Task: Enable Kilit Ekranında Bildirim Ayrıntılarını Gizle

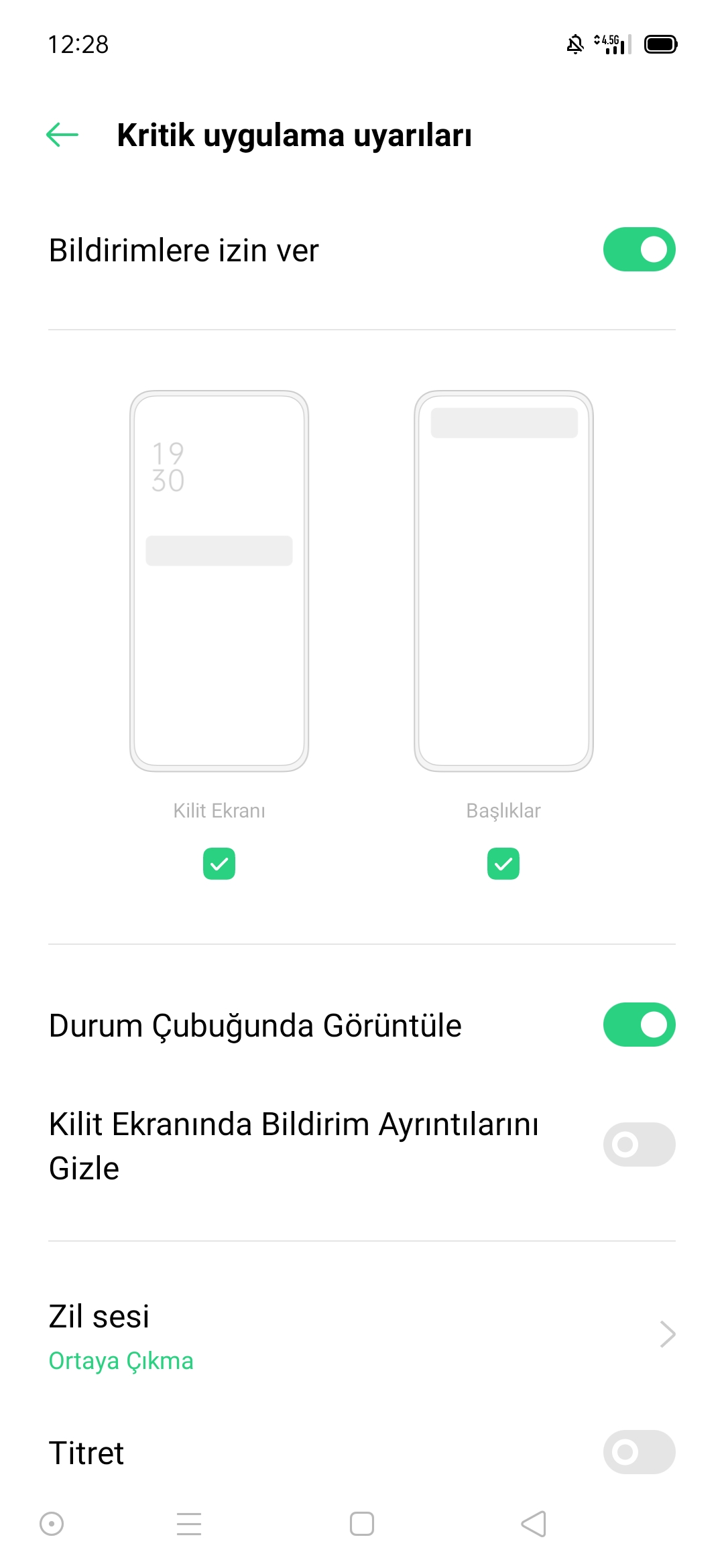Action: (639, 1145)
